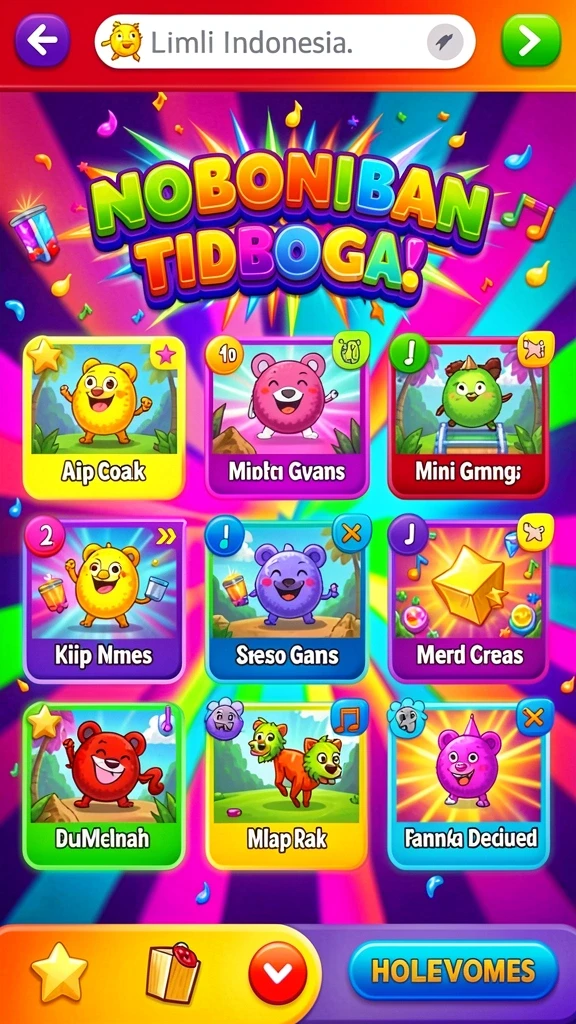Open the Limli Indonesia search field
This screenshot has width=576, height=1024.
tap(285, 42)
